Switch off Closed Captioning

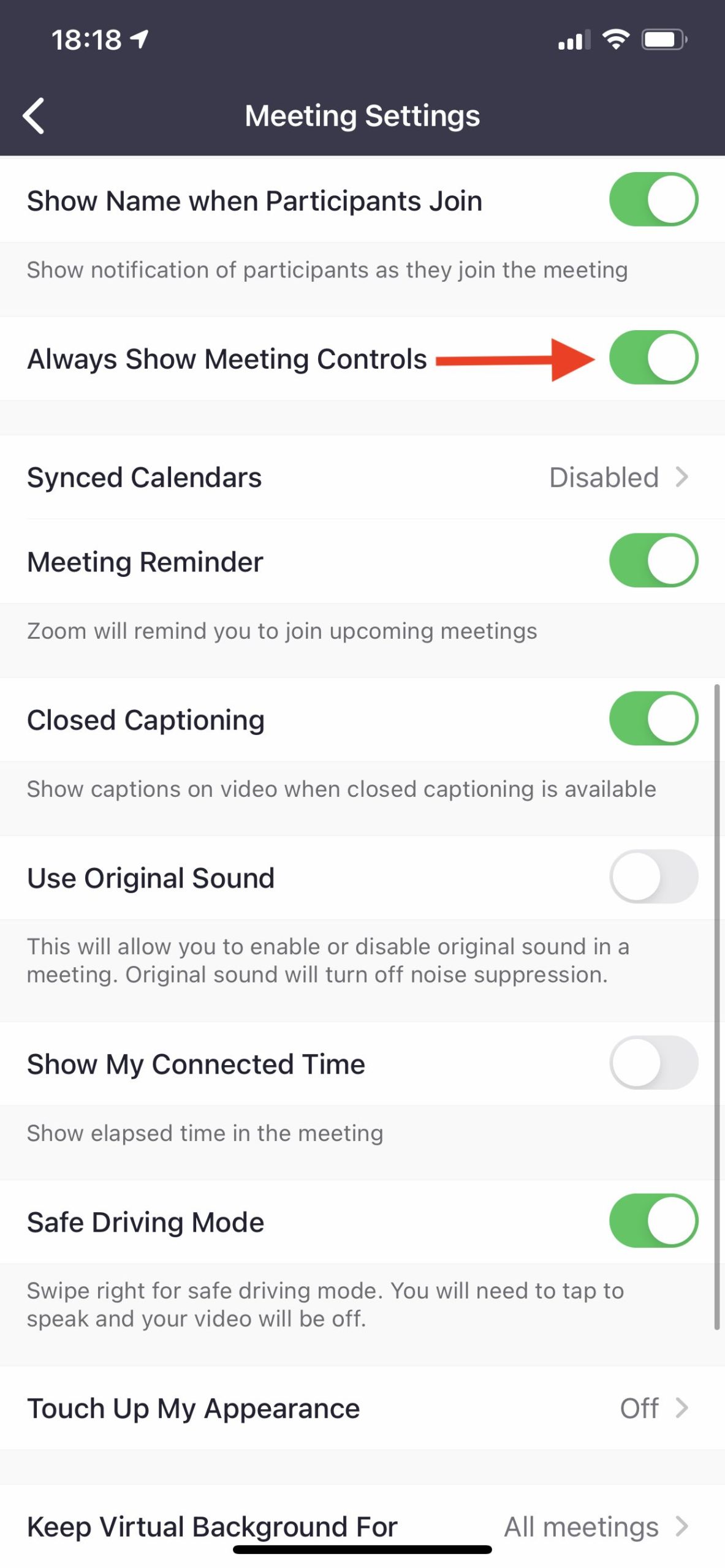653,718
